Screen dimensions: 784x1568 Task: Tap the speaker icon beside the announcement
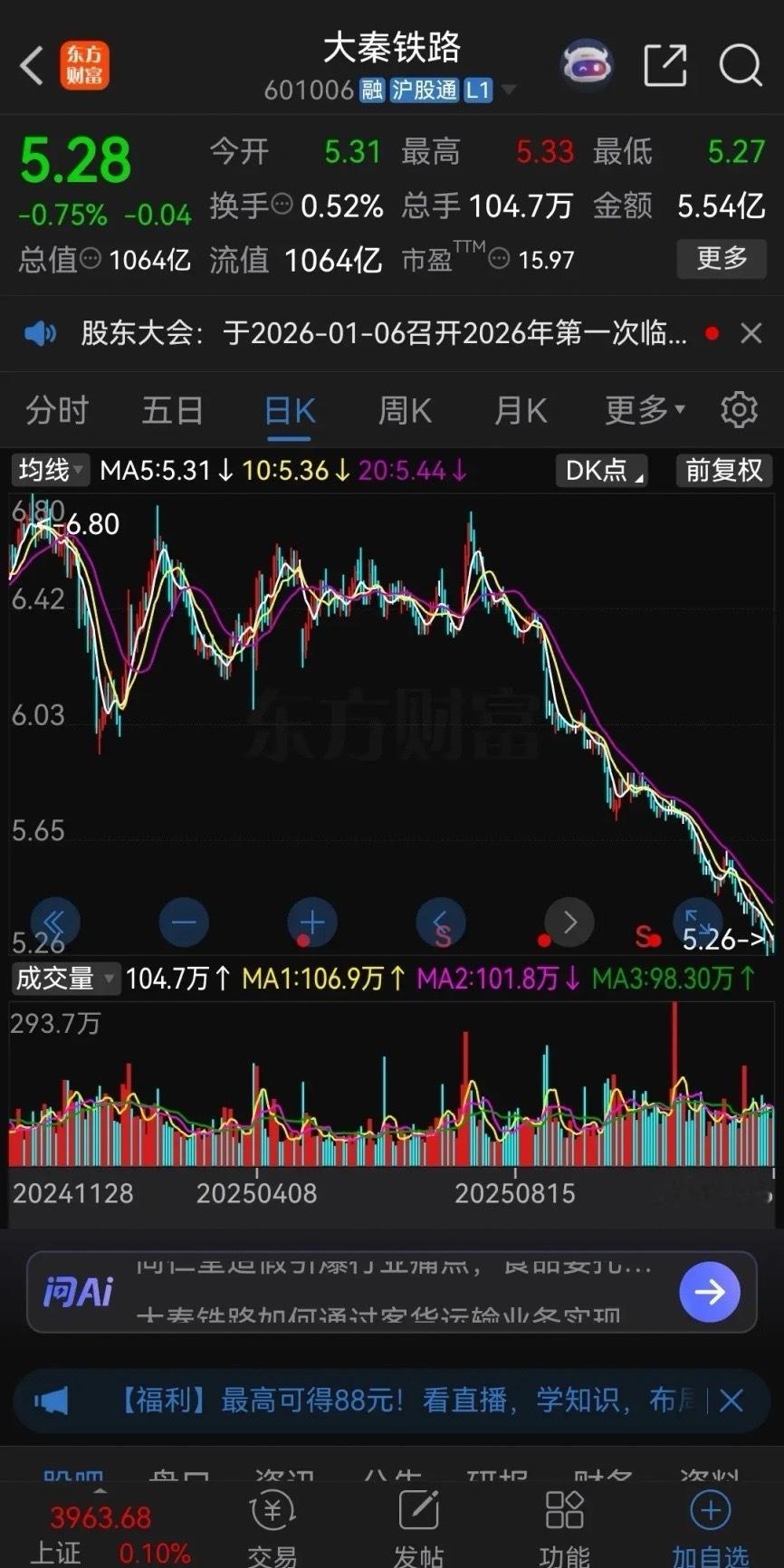pos(40,333)
